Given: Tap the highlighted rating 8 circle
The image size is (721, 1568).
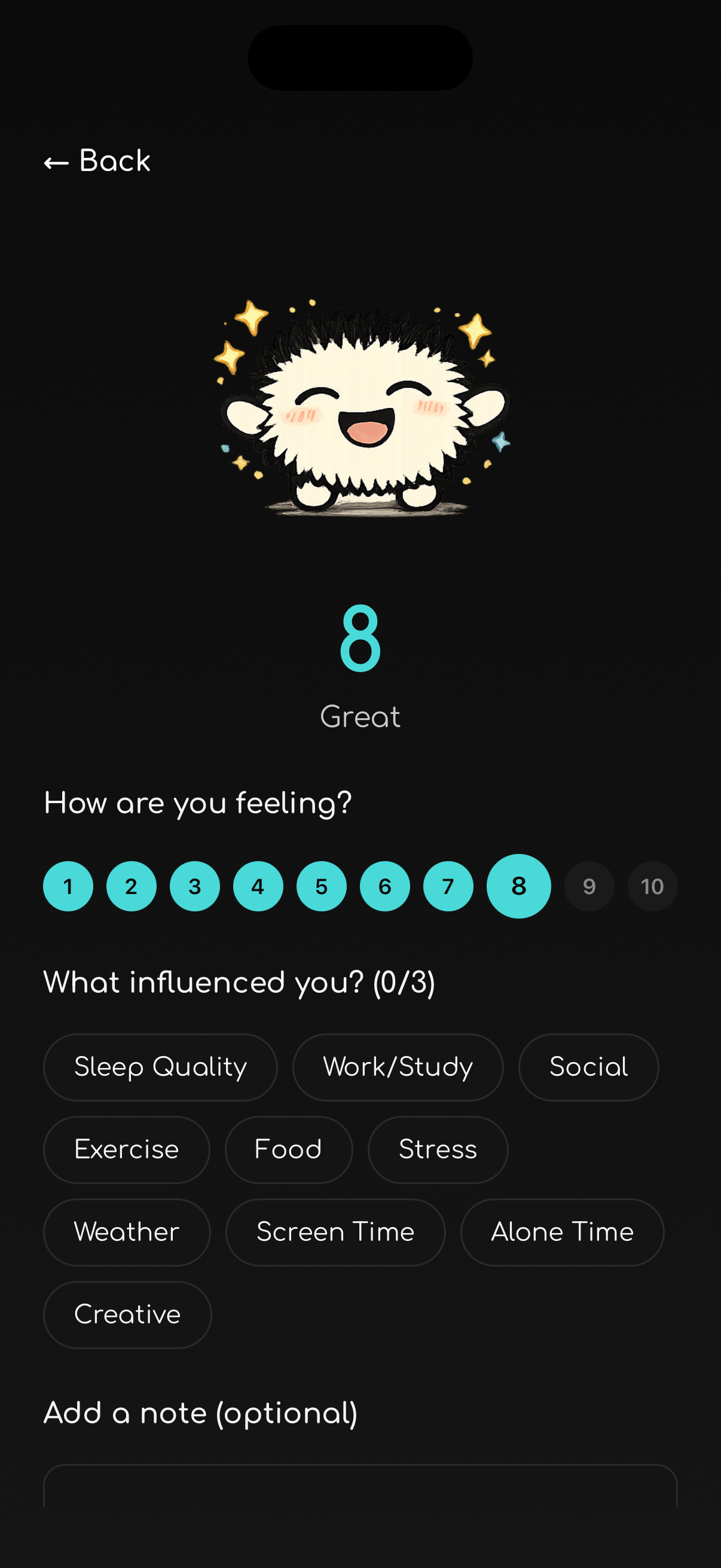Looking at the screenshot, I should [x=518, y=886].
